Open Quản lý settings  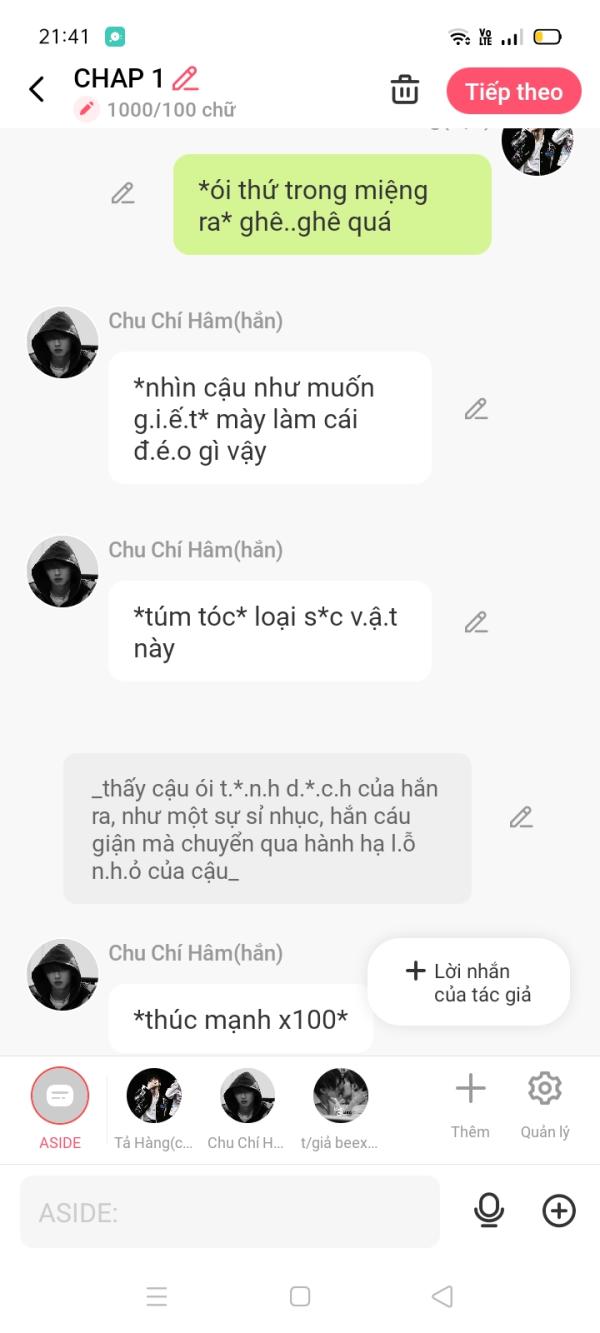[x=545, y=1105]
